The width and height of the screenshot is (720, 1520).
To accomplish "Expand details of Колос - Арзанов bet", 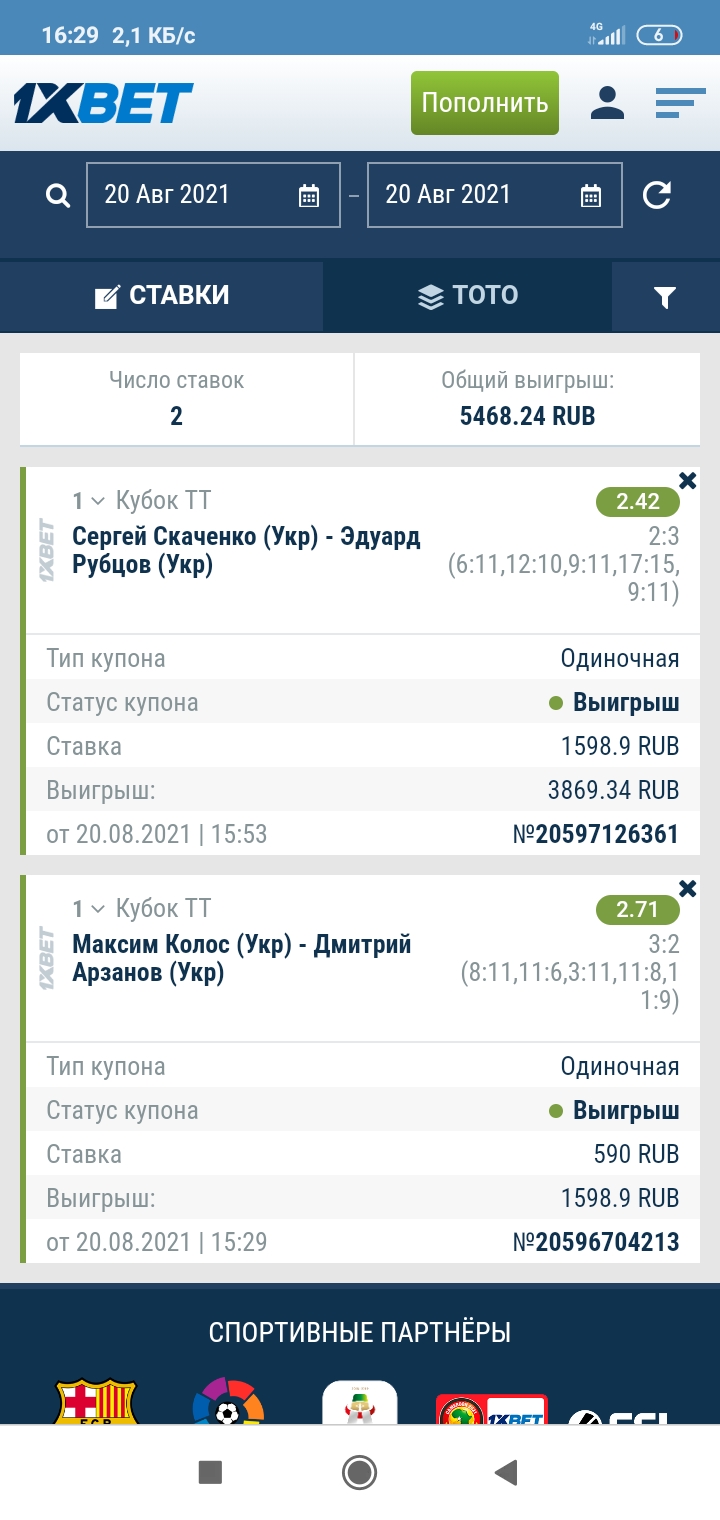I will click(x=98, y=909).
